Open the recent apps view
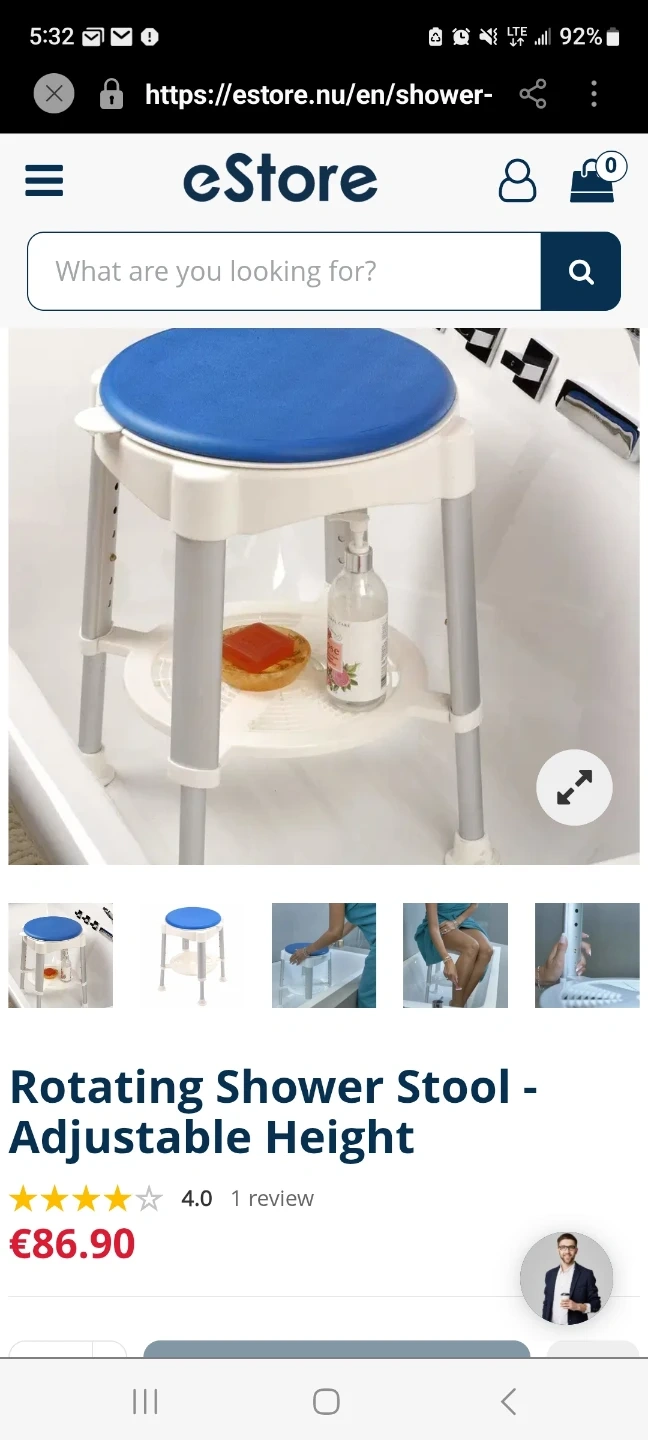This screenshot has width=648, height=1440. point(145,1401)
